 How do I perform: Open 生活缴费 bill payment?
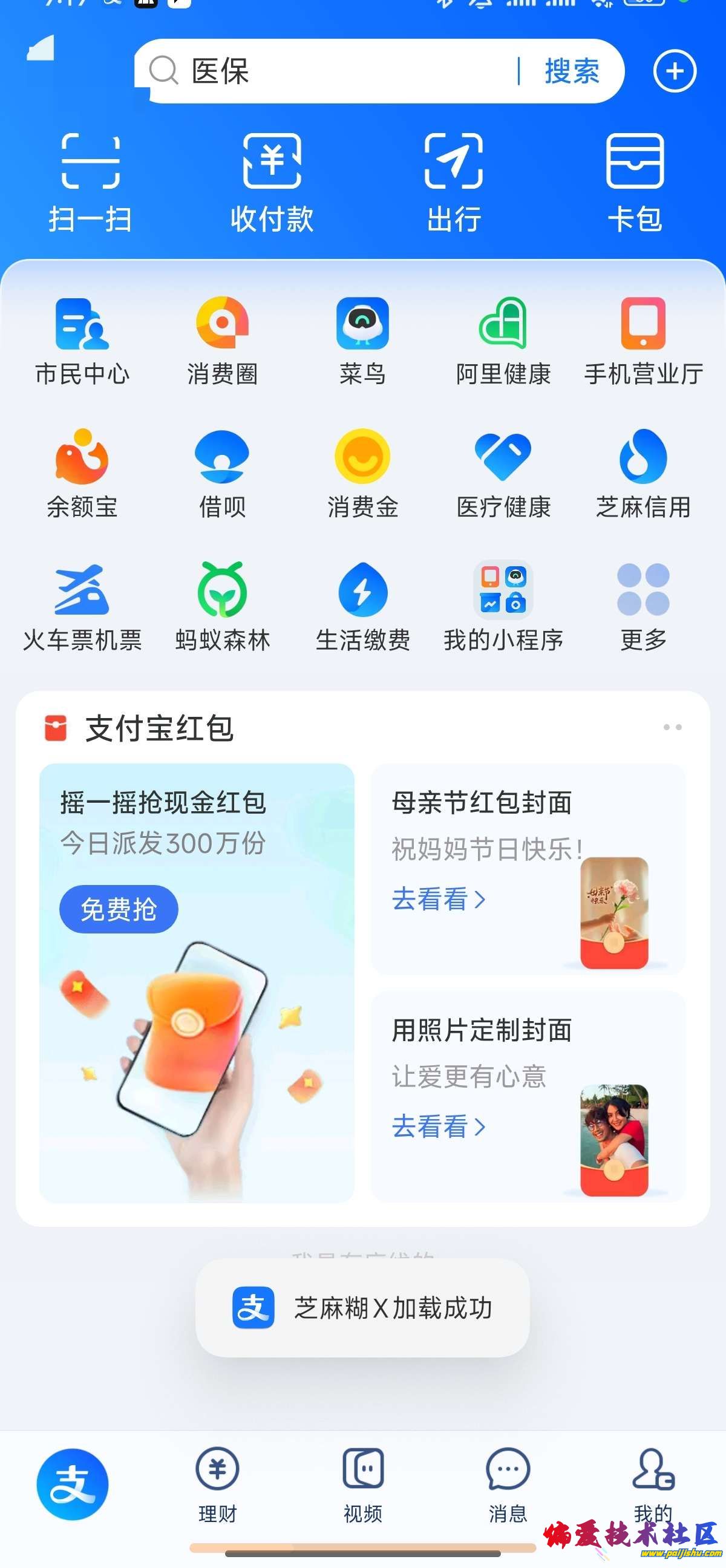point(362,606)
